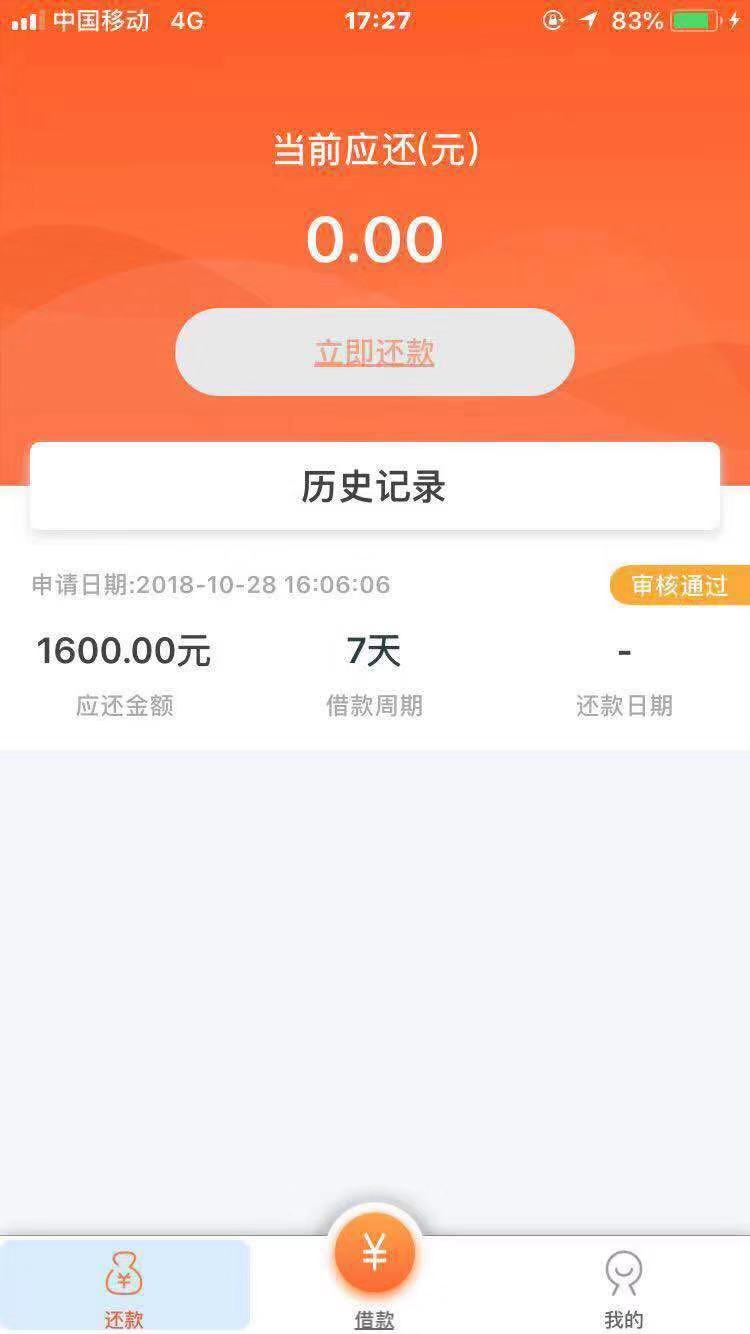Switch to the 还款 repayment tab

[x=125, y=1287]
